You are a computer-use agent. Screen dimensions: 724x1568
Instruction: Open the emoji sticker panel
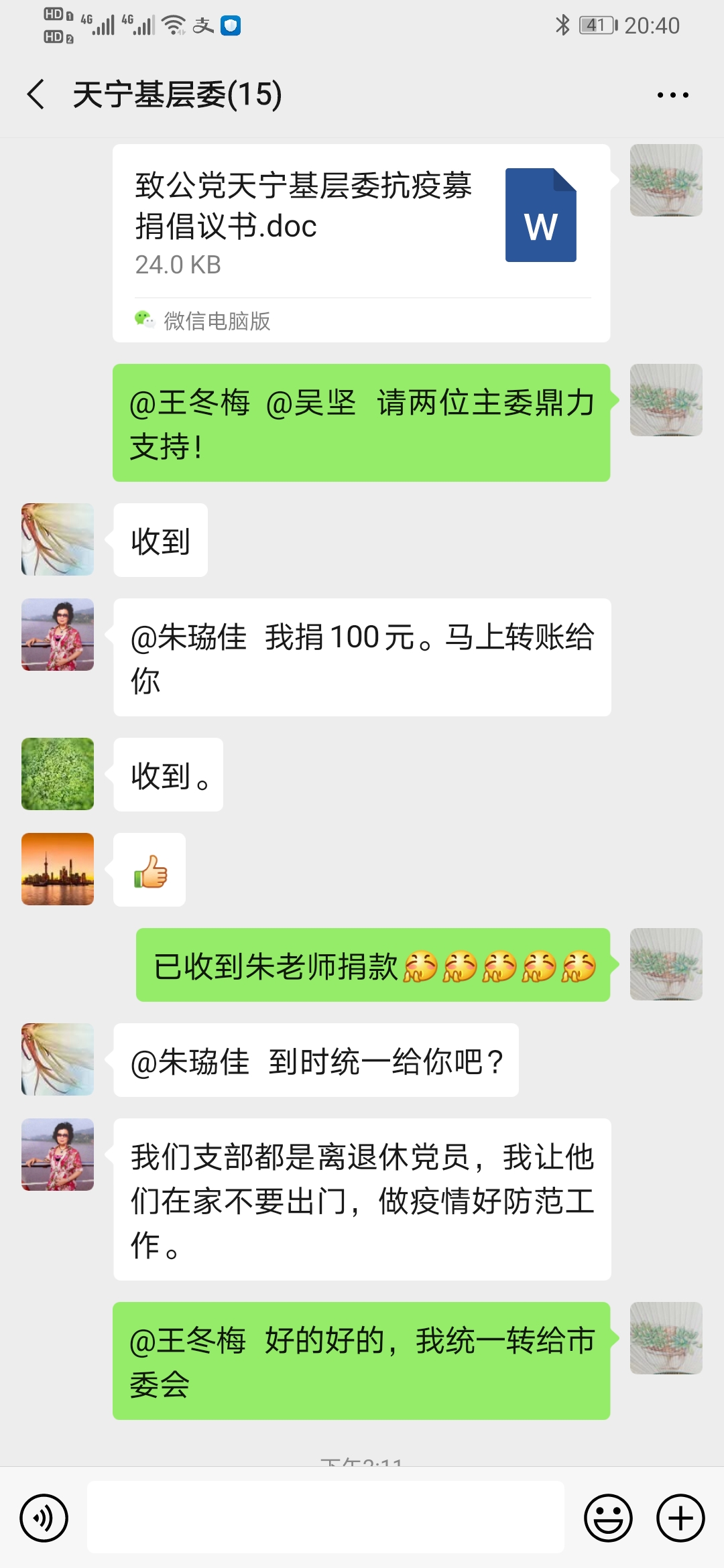(608, 1518)
